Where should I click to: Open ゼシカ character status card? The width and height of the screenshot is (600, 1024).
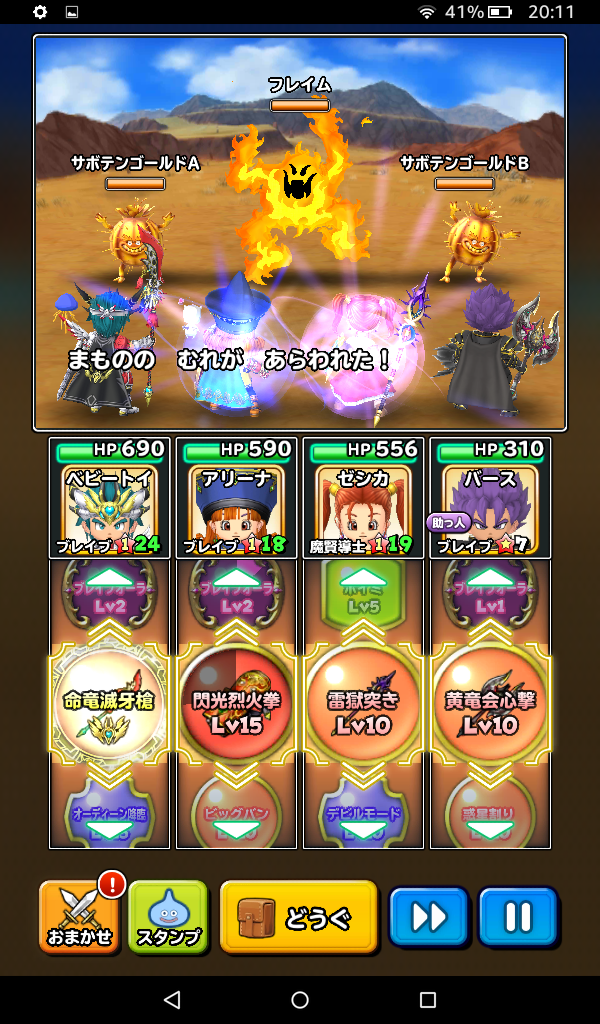pyautogui.click(x=363, y=498)
